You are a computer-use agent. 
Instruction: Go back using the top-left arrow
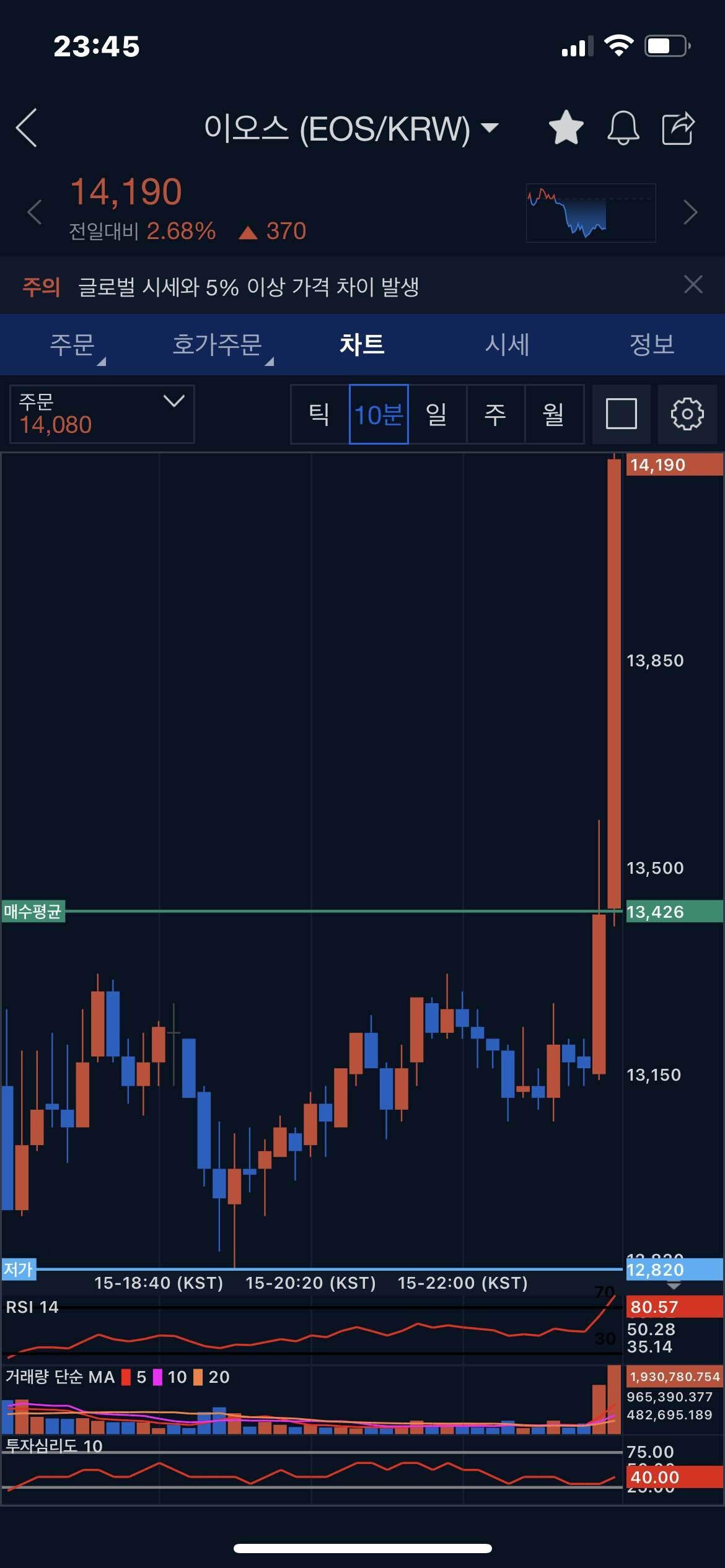[27, 128]
